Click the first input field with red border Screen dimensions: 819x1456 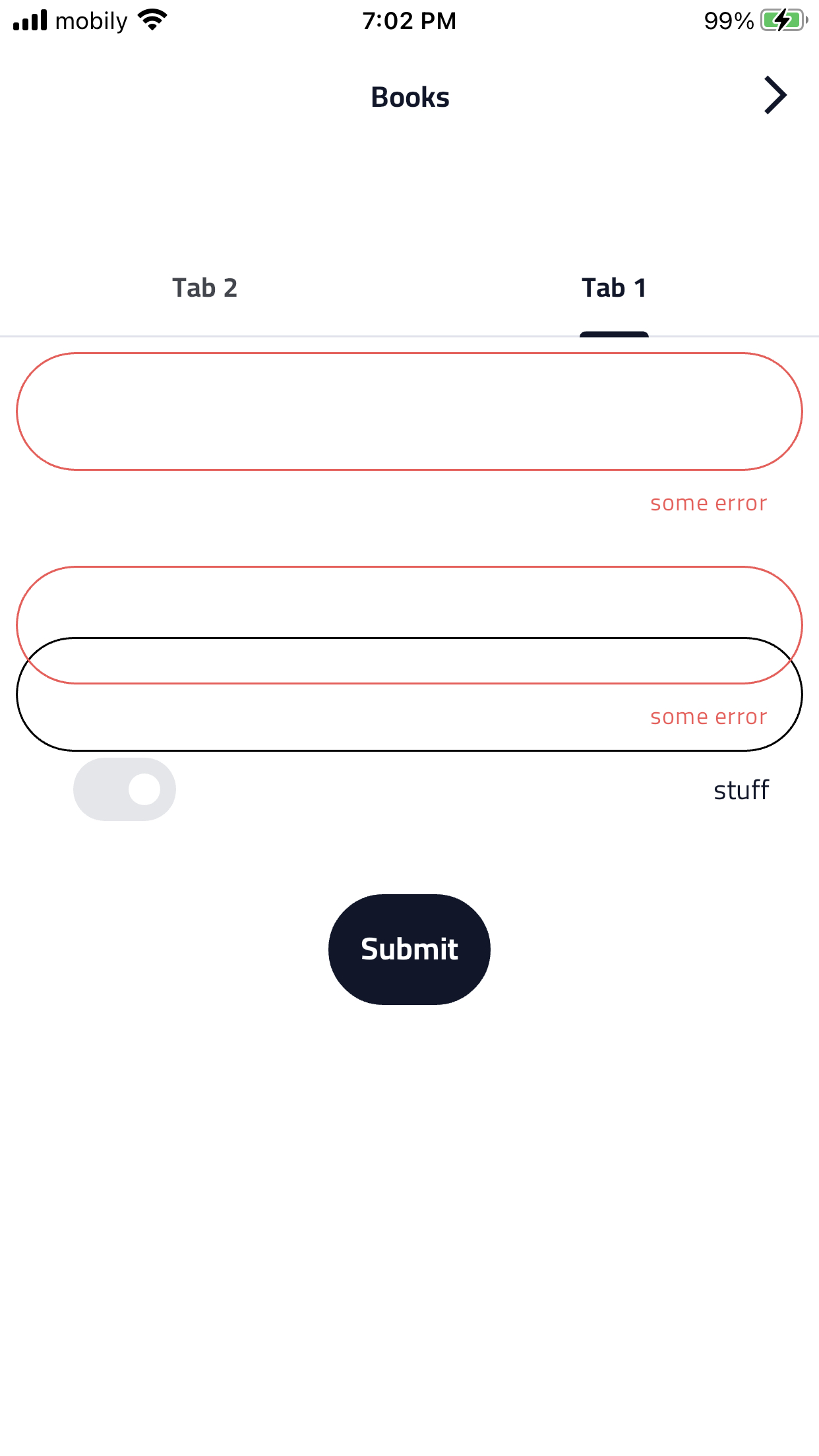point(409,411)
